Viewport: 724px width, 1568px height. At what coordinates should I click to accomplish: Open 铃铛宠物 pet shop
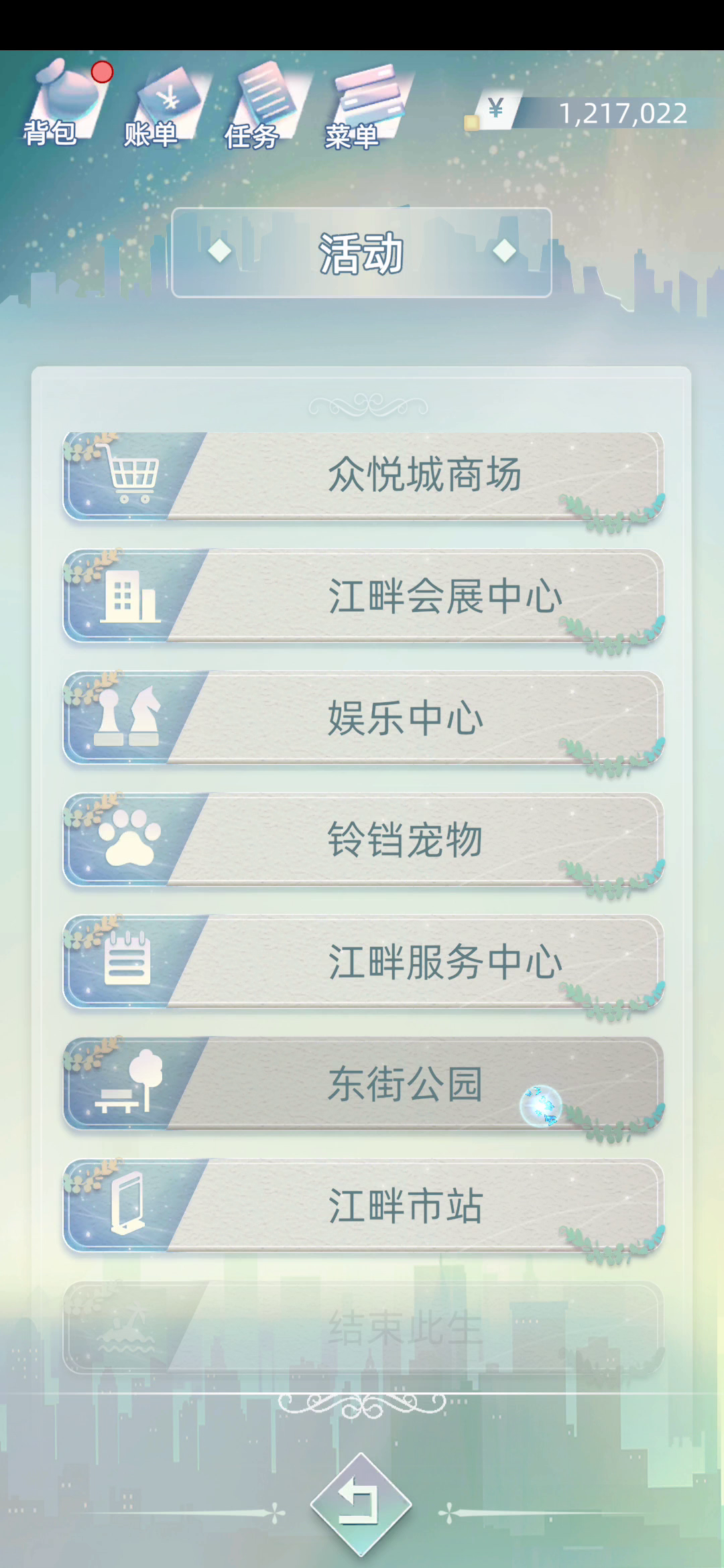click(x=363, y=840)
